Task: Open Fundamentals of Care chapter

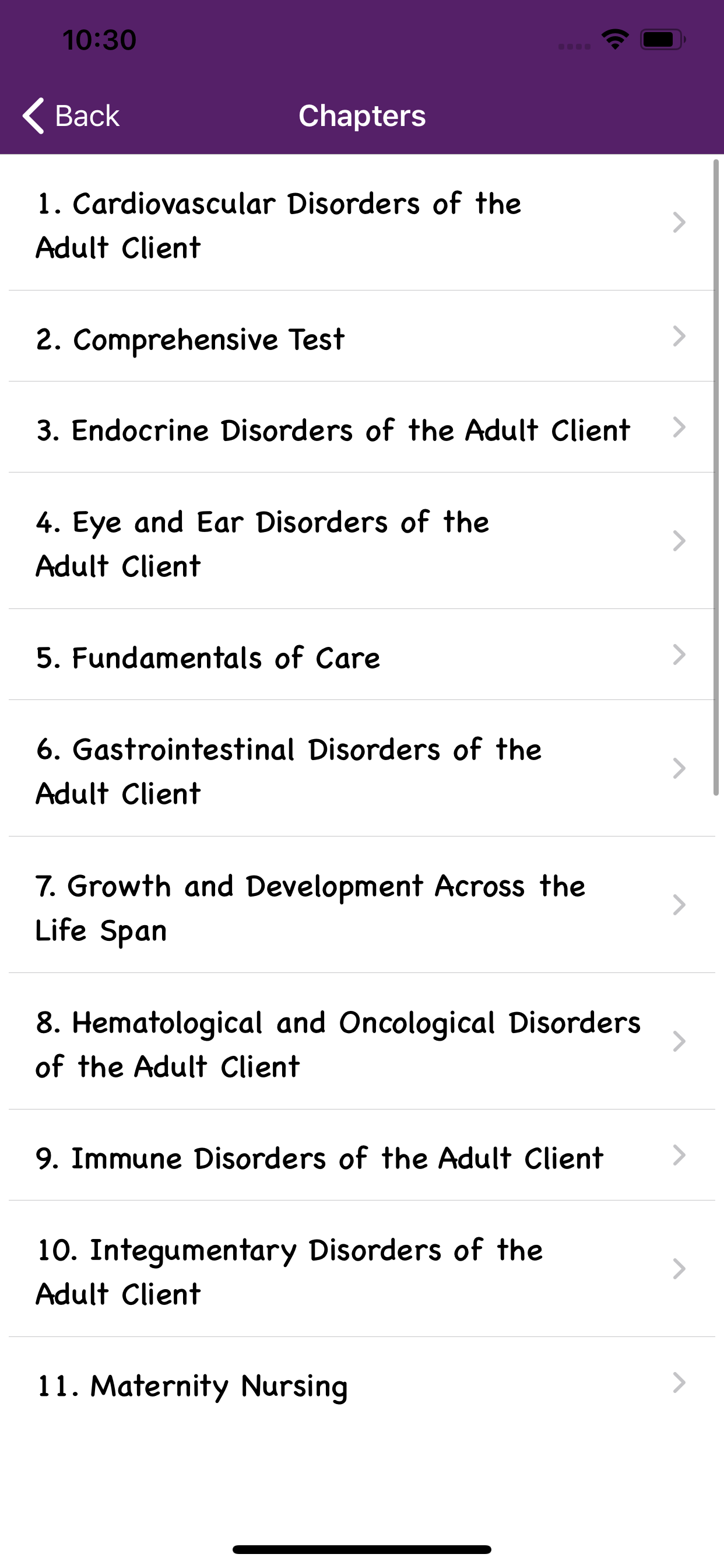Action: pyautogui.click(x=362, y=655)
